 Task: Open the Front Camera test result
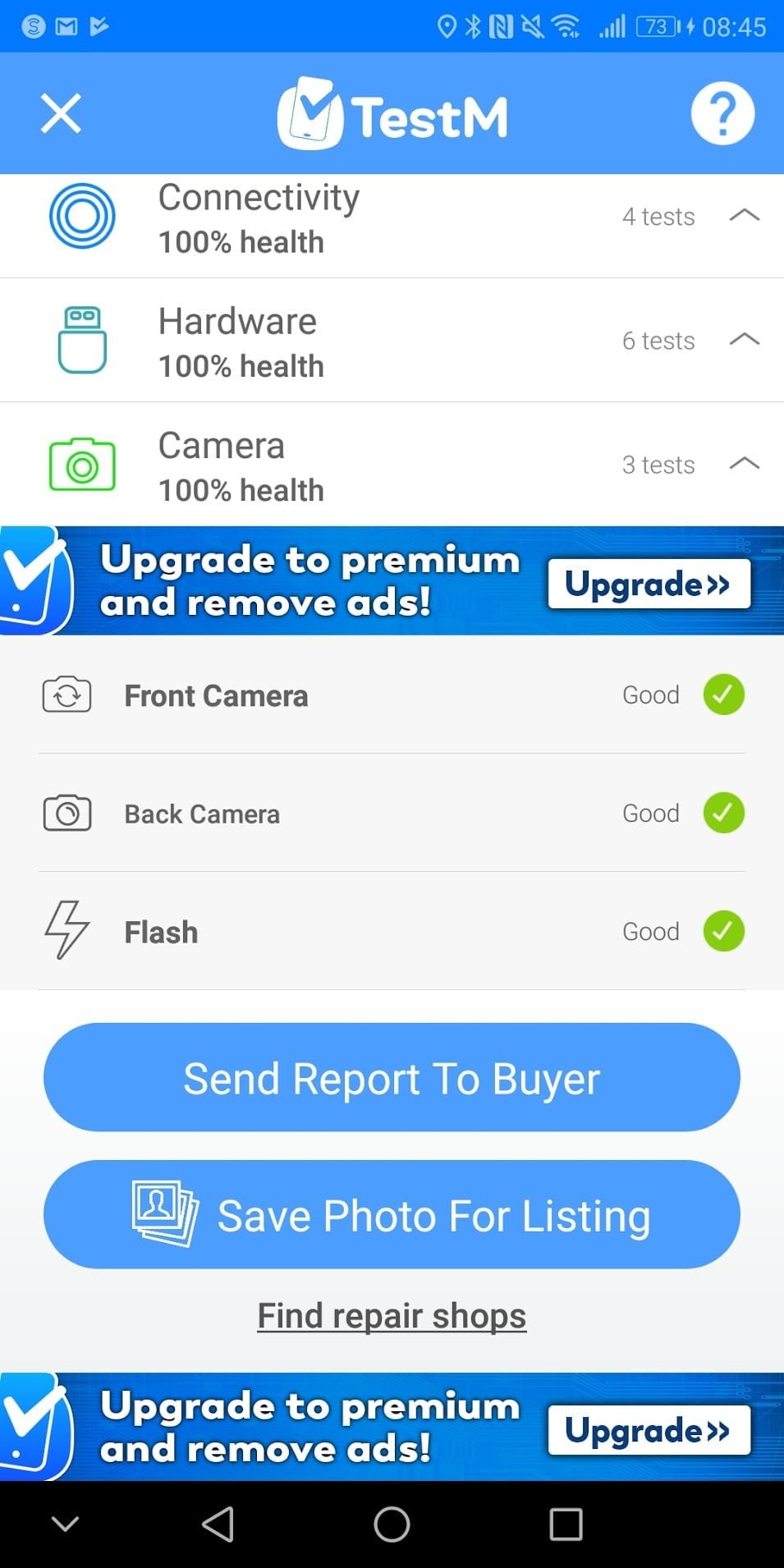pos(392,695)
